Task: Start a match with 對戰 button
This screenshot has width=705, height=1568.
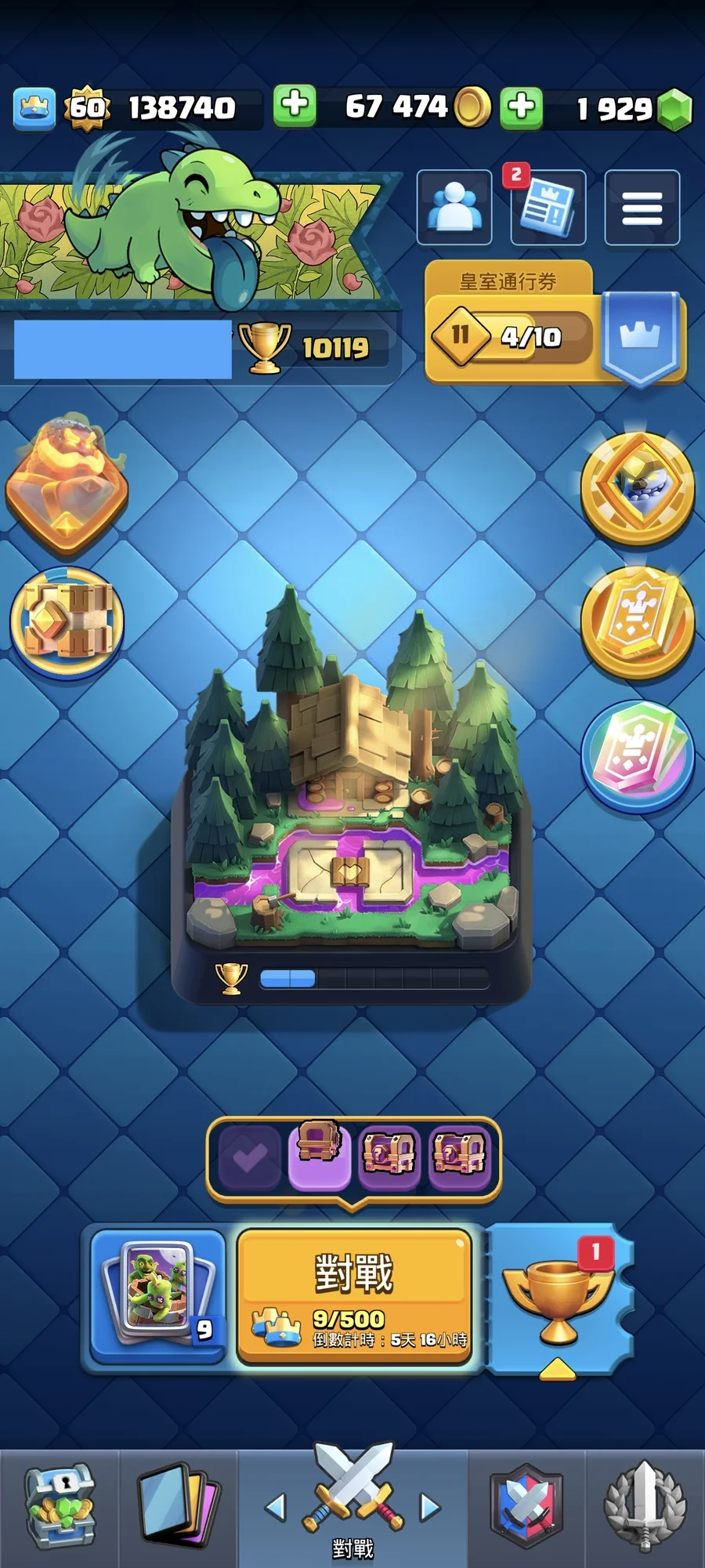Action: [x=354, y=1297]
